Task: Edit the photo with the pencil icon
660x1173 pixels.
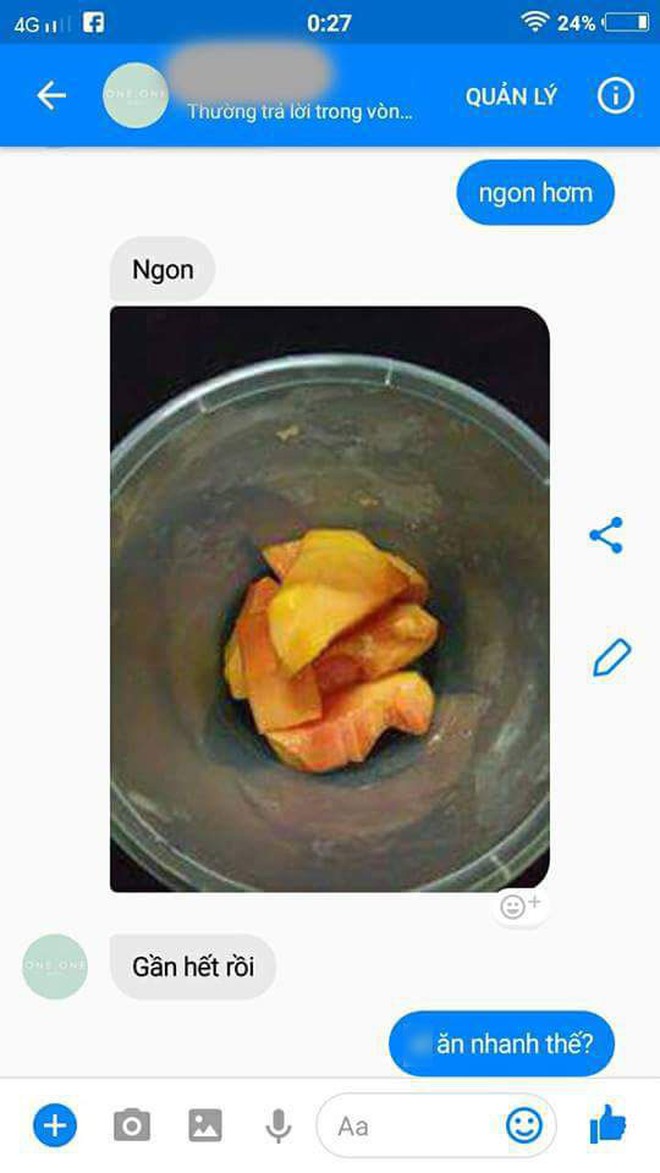Action: point(611,658)
